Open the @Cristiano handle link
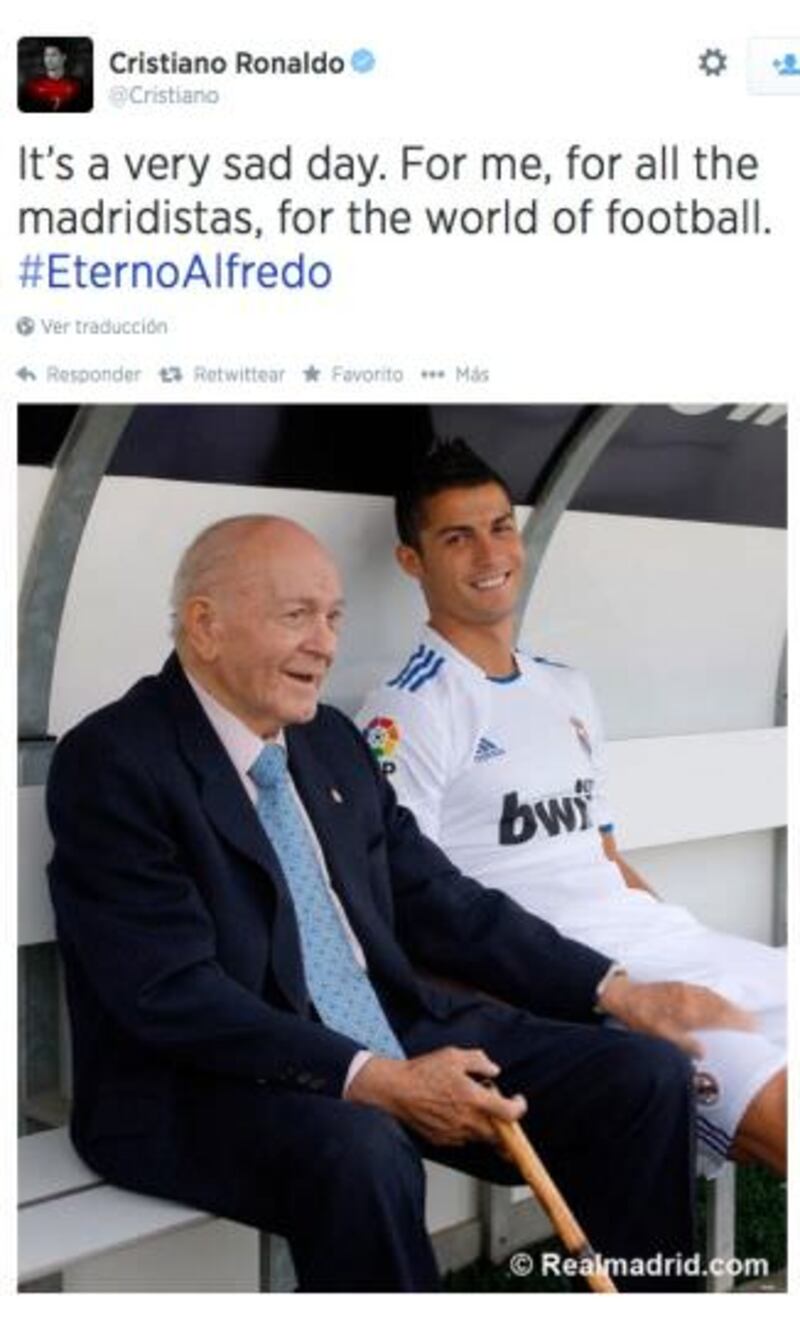The image size is (800, 1325). (163, 97)
